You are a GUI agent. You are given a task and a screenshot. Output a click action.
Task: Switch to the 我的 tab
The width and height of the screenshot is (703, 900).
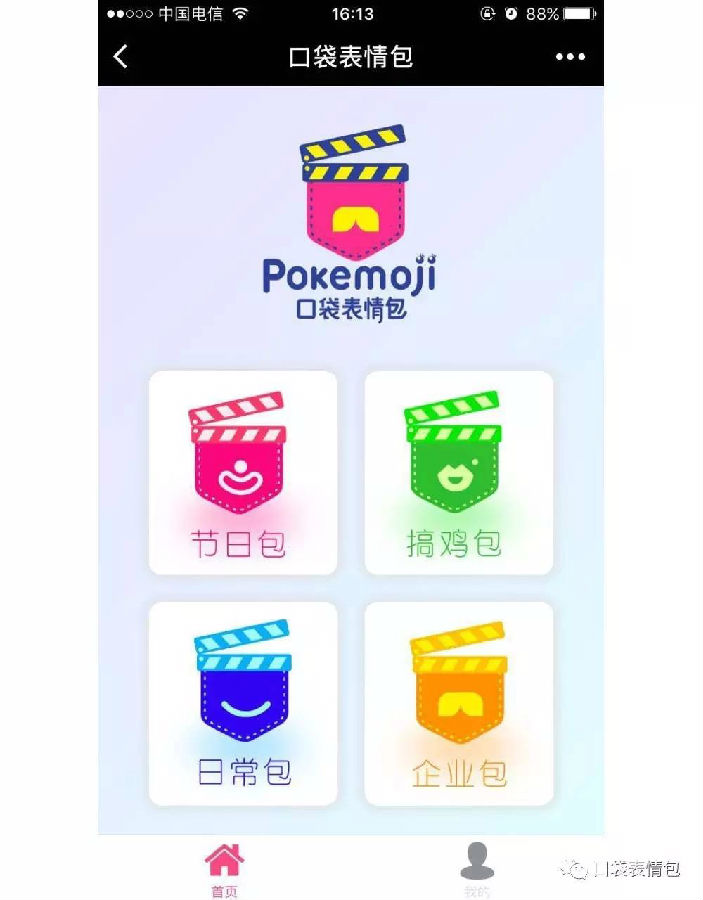[x=477, y=868]
